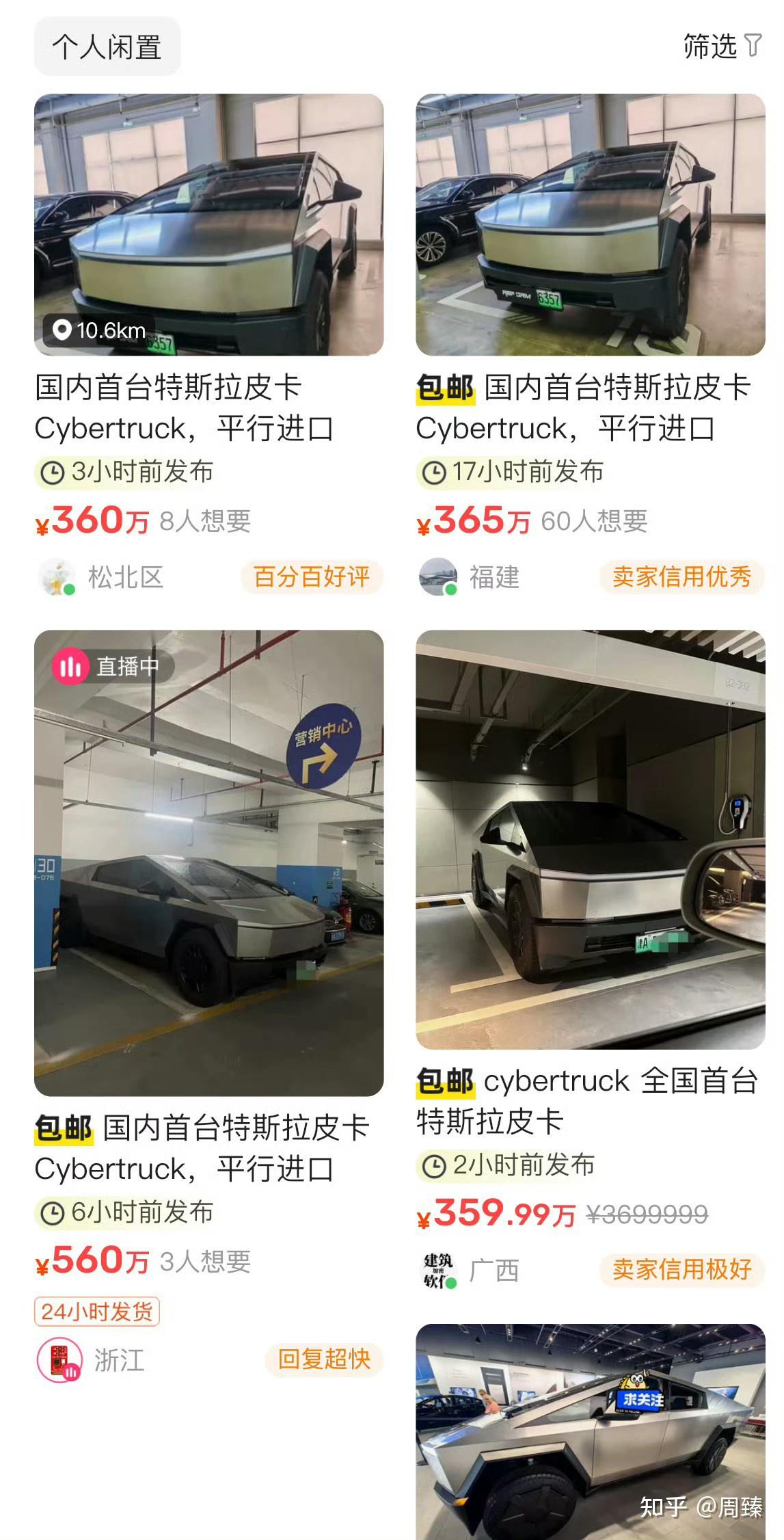The width and height of the screenshot is (784, 1540).
Task: Select the 个人闲置 tab
Action: (x=107, y=46)
